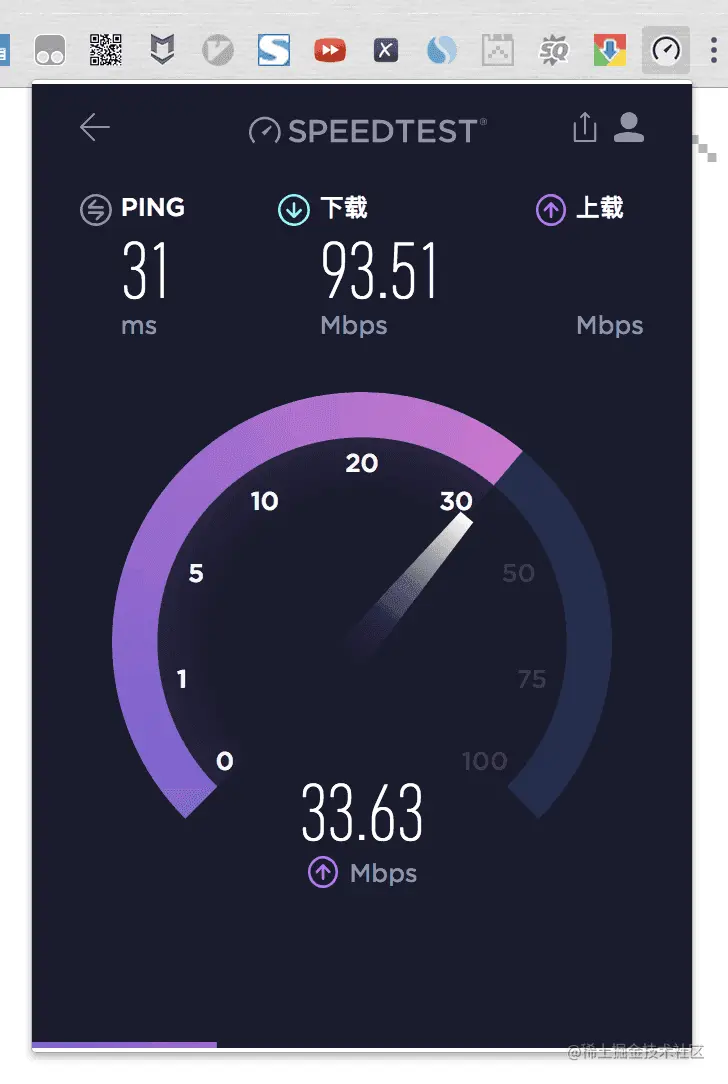Image resolution: width=728 pixels, height=1084 pixels.
Task: Click the shield-shaped extension icon
Action: [161, 50]
